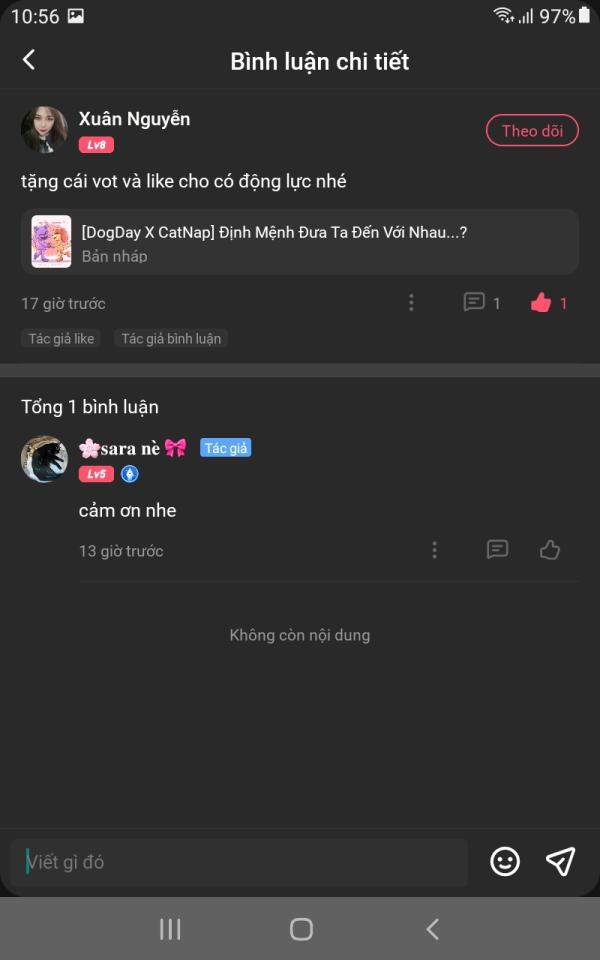Open the emoji picker
Screen dimensions: 600x960
coord(505,862)
